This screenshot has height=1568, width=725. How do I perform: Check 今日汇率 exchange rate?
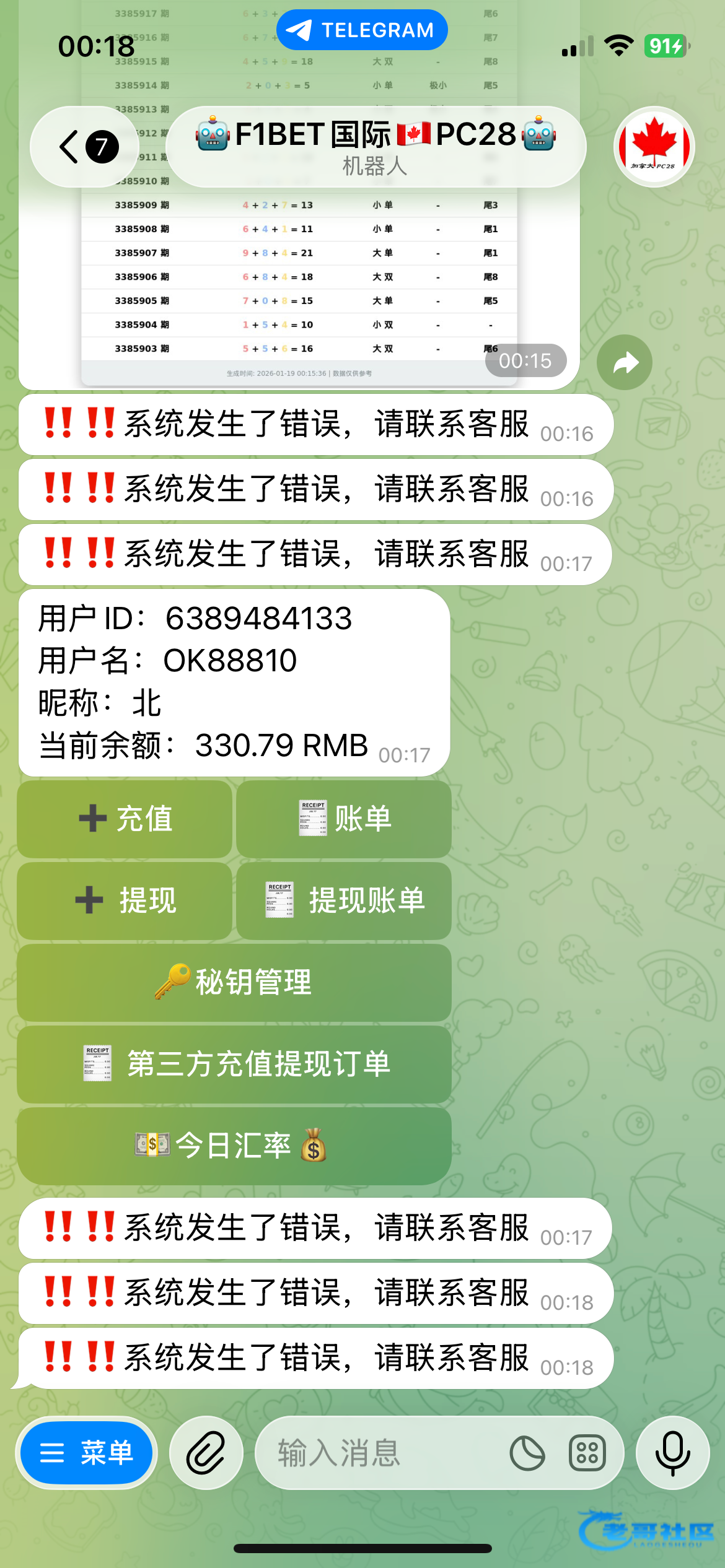234,1146
